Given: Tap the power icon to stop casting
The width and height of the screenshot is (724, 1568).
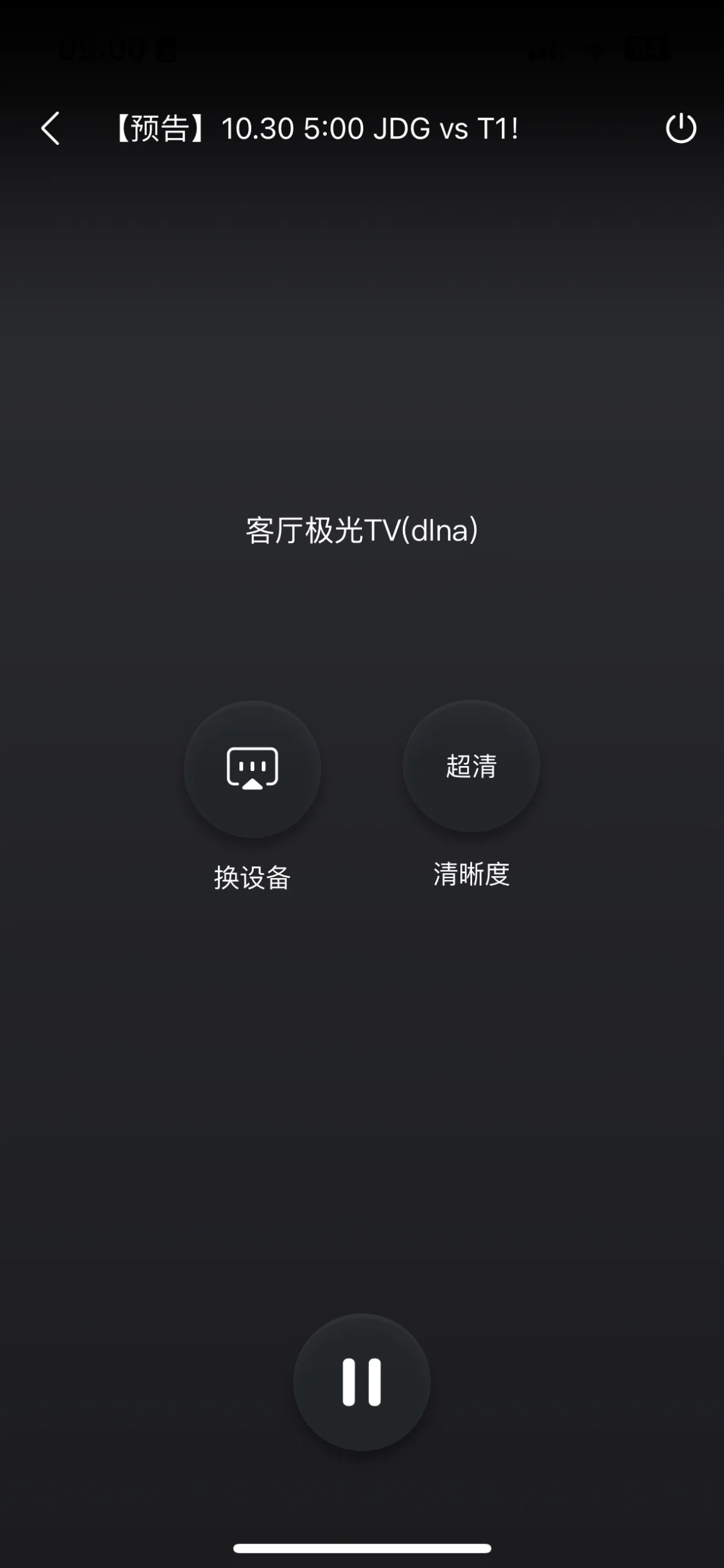Looking at the screenshot, I should (x=681, y=129).
